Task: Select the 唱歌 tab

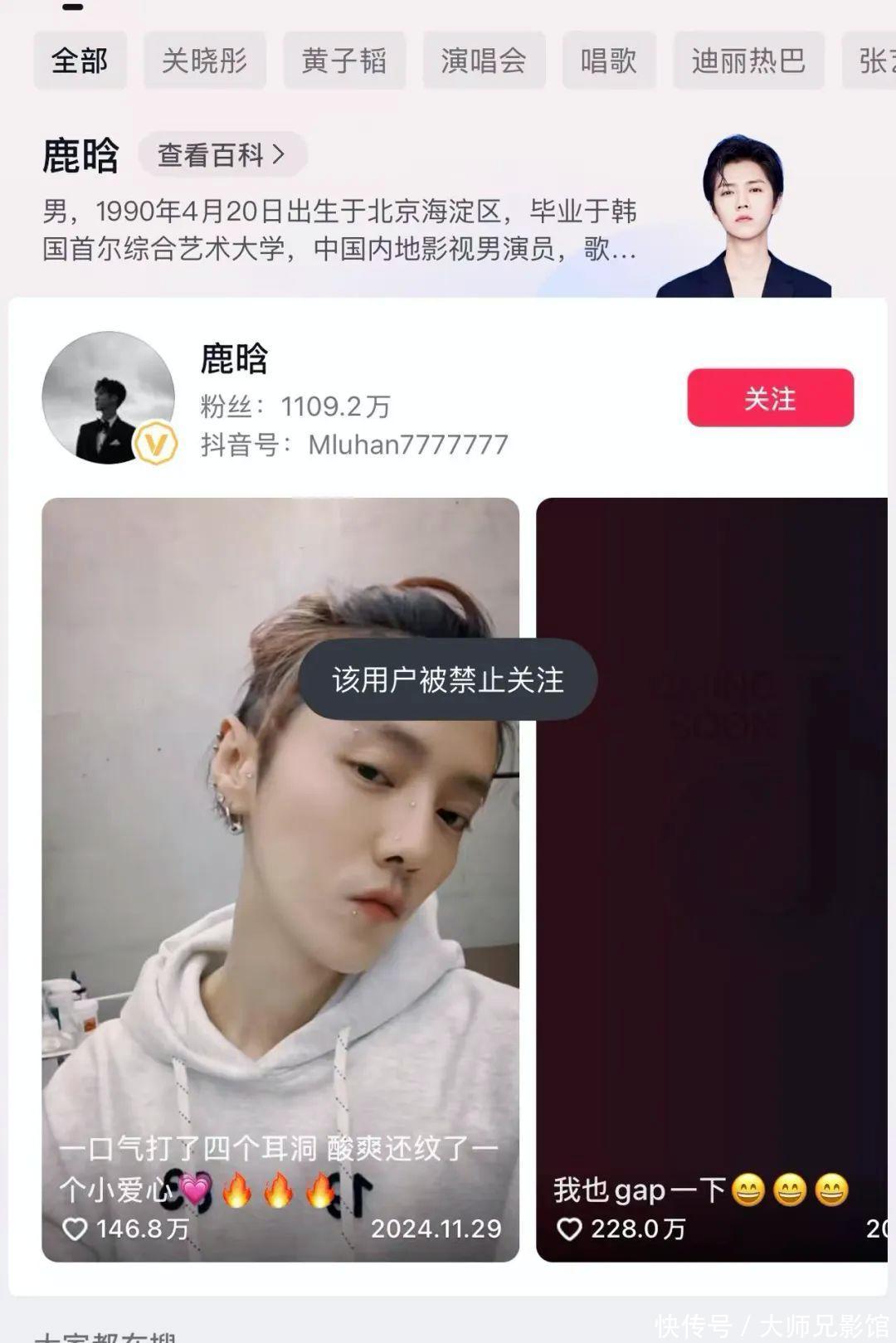Action: click(x=608, y=61)
